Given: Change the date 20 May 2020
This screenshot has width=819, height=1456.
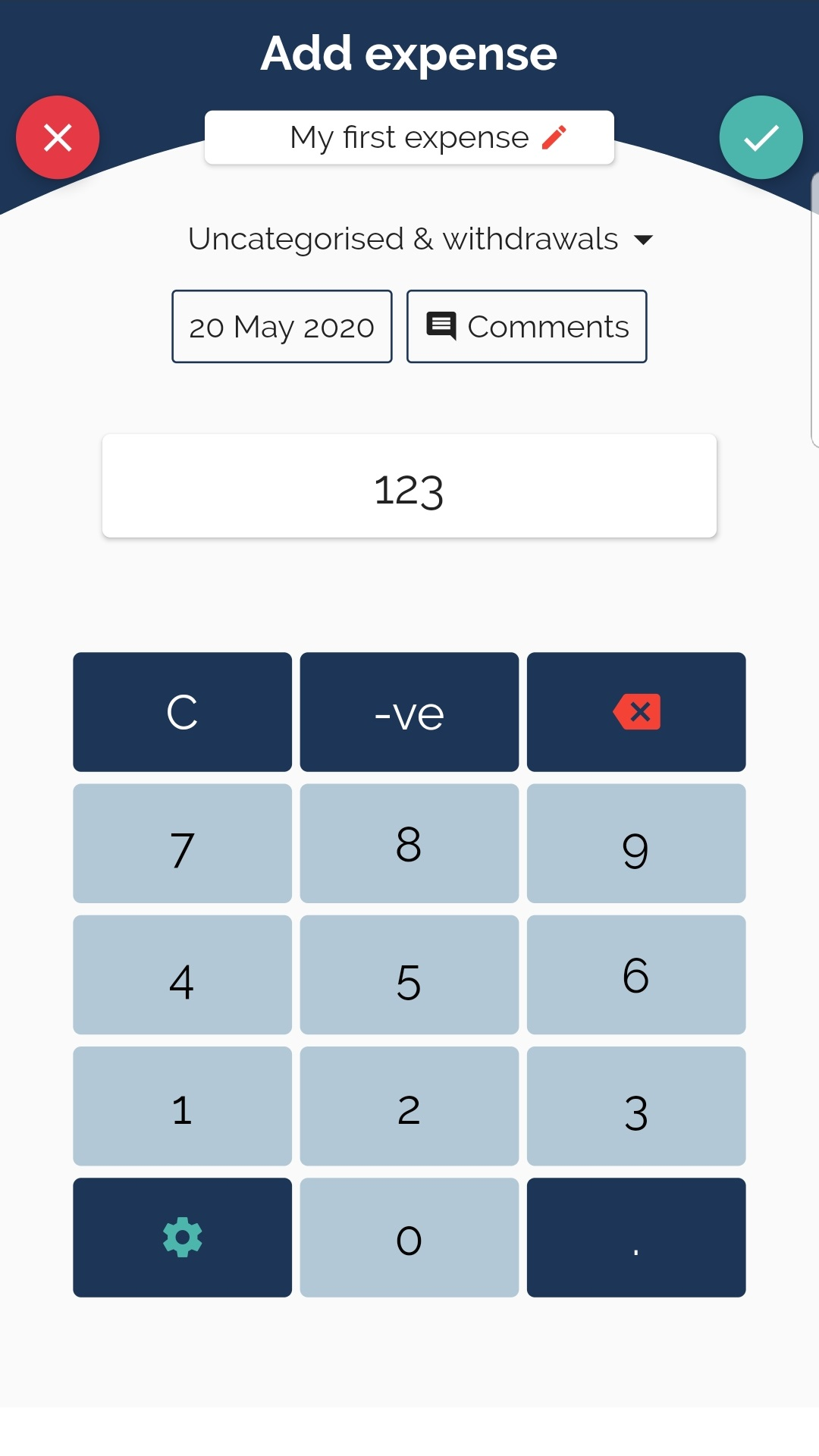Looking at the screenshot, I should (282, 327).
